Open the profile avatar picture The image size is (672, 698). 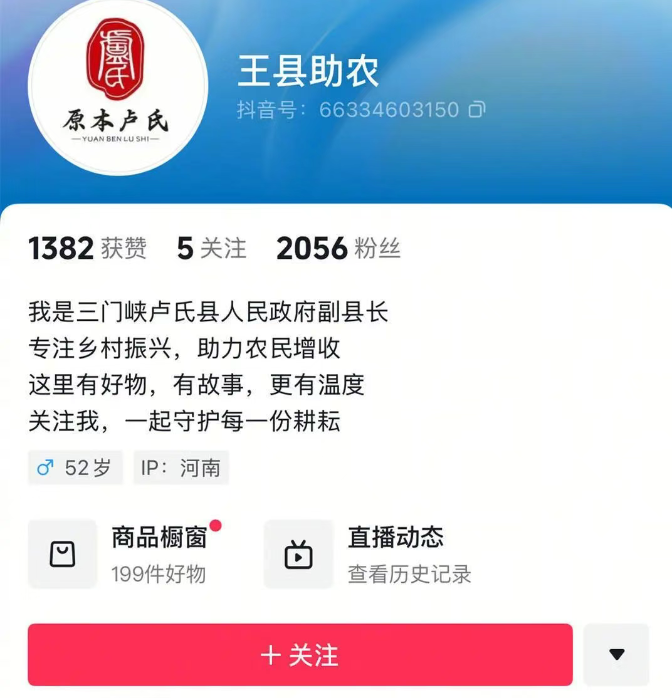pyautogui.click(x=117, y=86)
